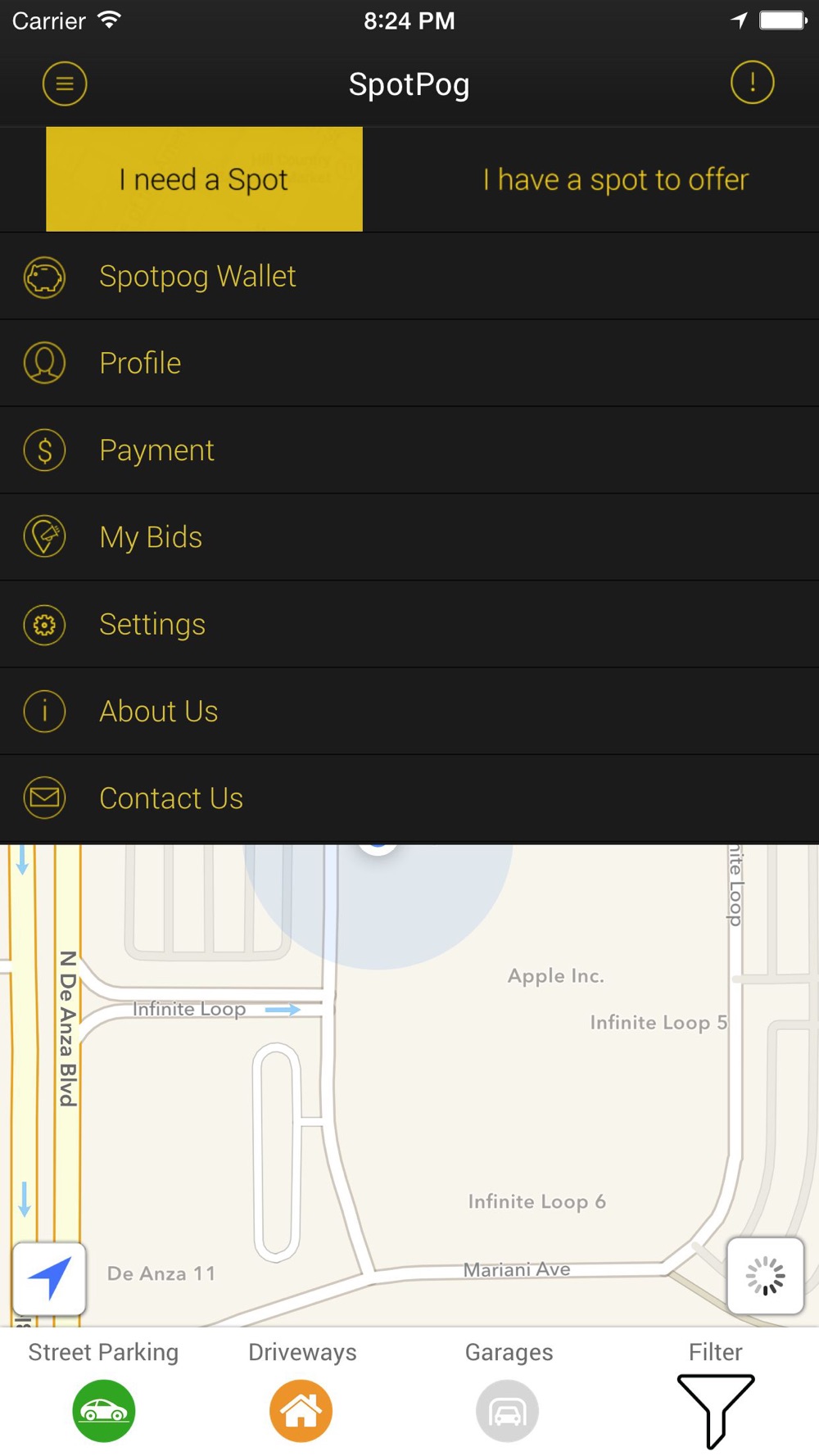View My Bids

coord(409,537)
